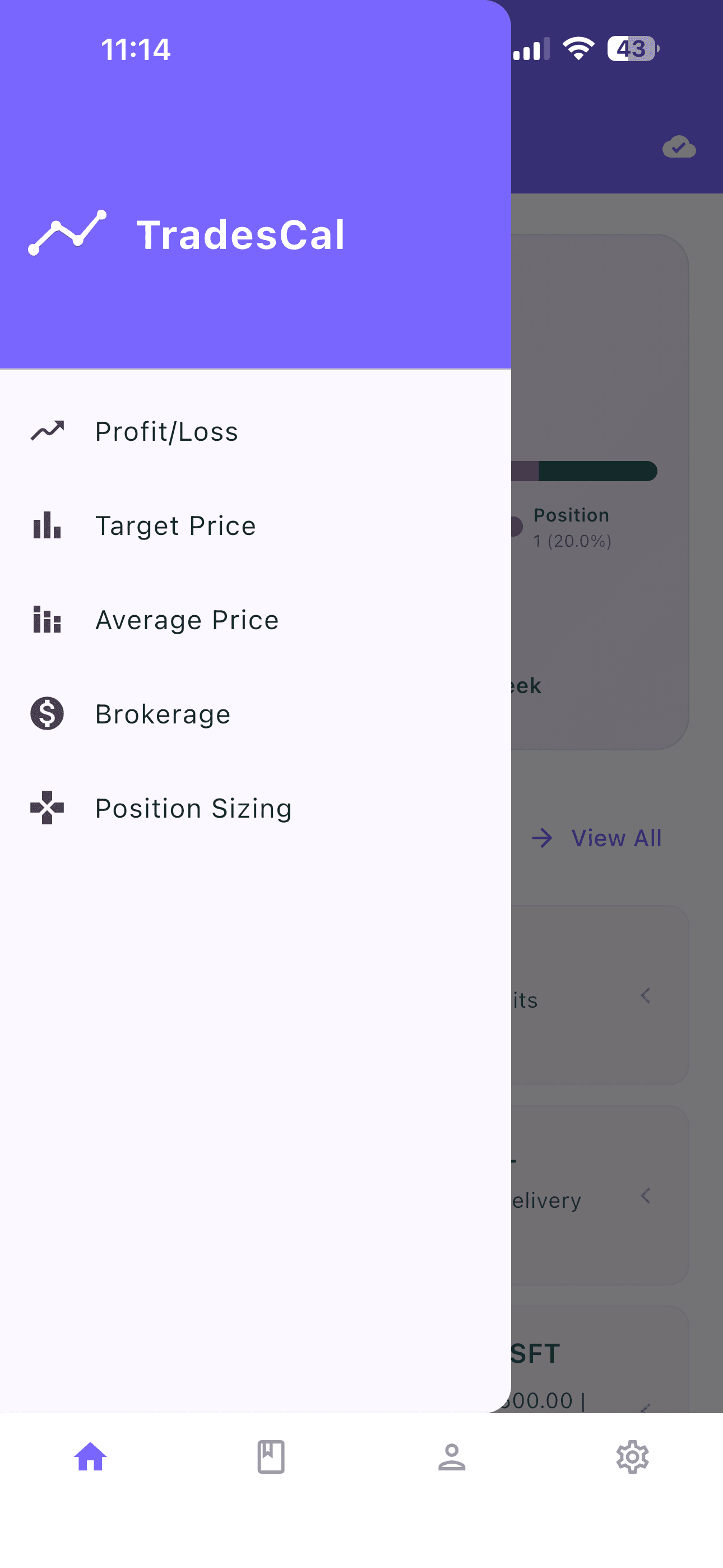Switch to the profile tab
This screenshot has height=1568, width=723.
click(x=452, y=1456)
